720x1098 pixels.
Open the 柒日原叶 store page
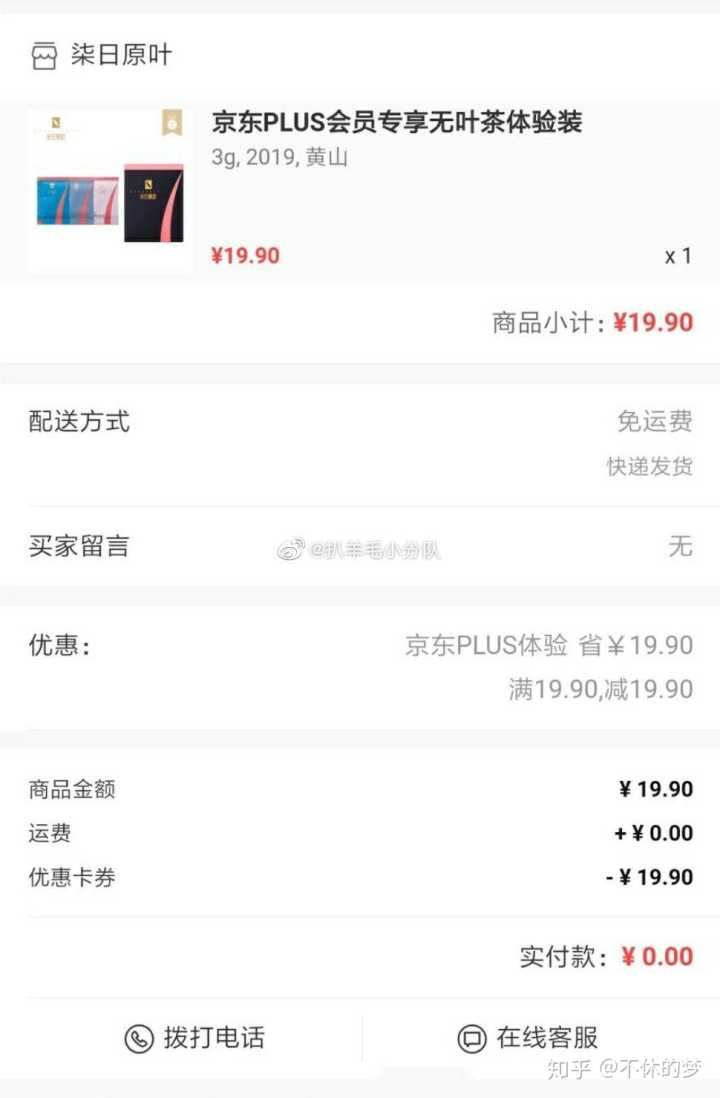click(120, 55)
